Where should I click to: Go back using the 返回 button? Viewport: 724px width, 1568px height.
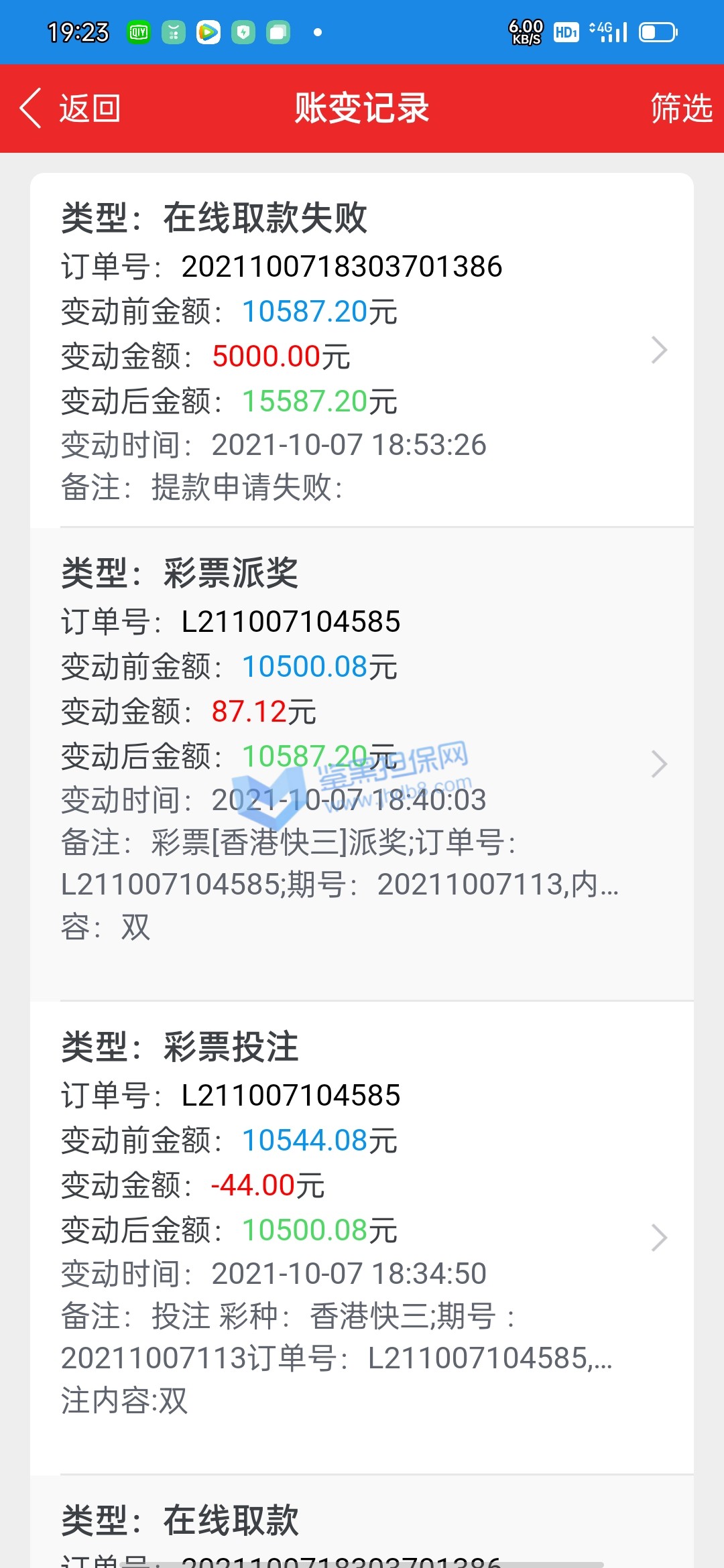(x=70, y=109)
